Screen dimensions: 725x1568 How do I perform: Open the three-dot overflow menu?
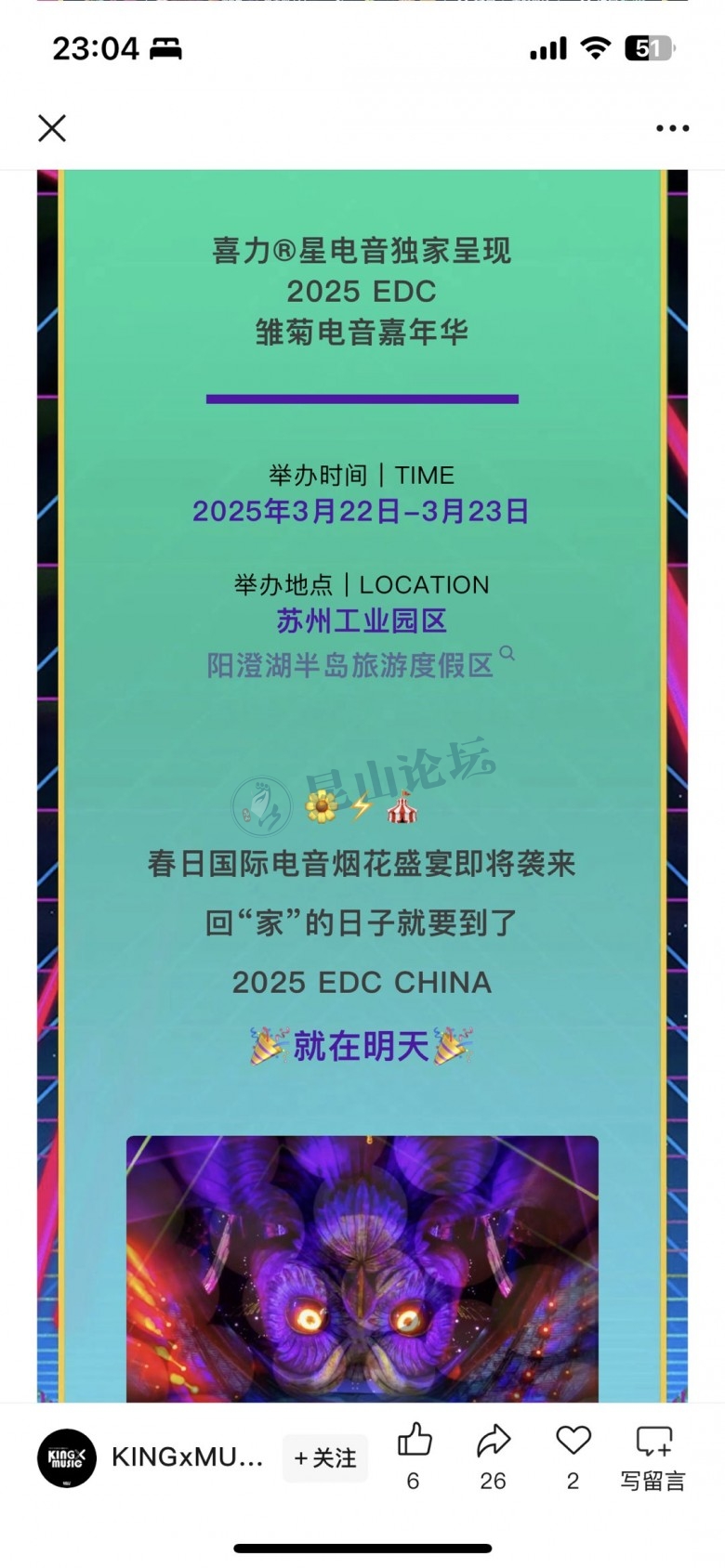pos(672,128)
